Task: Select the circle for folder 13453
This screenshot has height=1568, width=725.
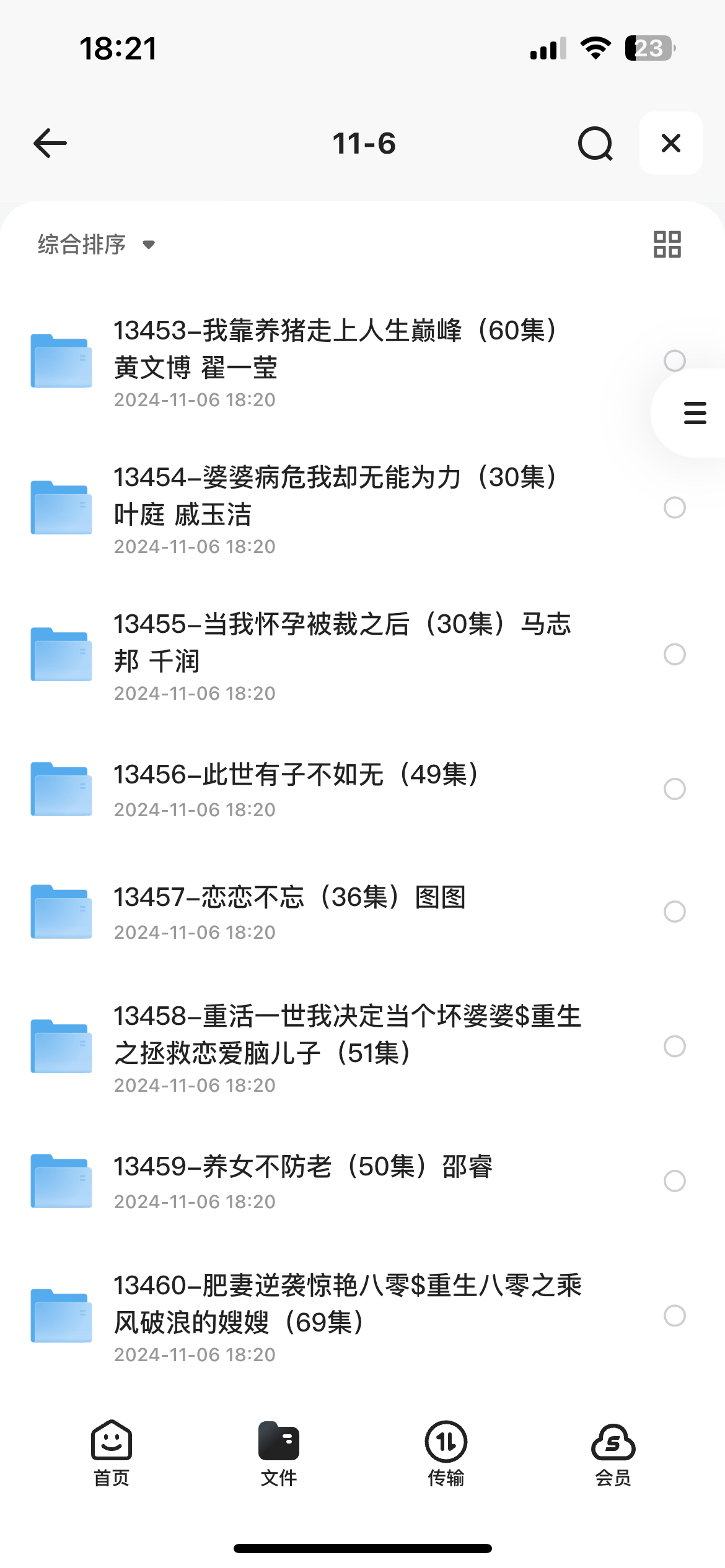Action: click(x=674, y=360)
